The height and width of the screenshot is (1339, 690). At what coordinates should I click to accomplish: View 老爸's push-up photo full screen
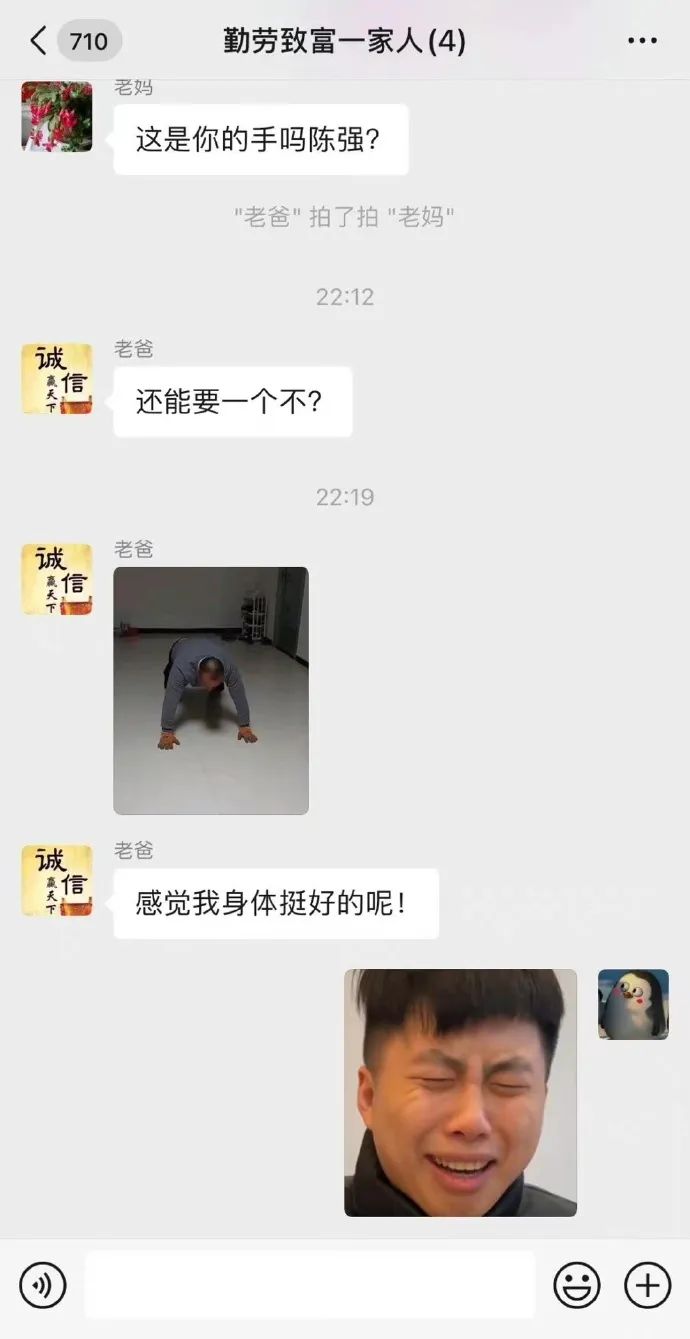[x=211, y=690]
